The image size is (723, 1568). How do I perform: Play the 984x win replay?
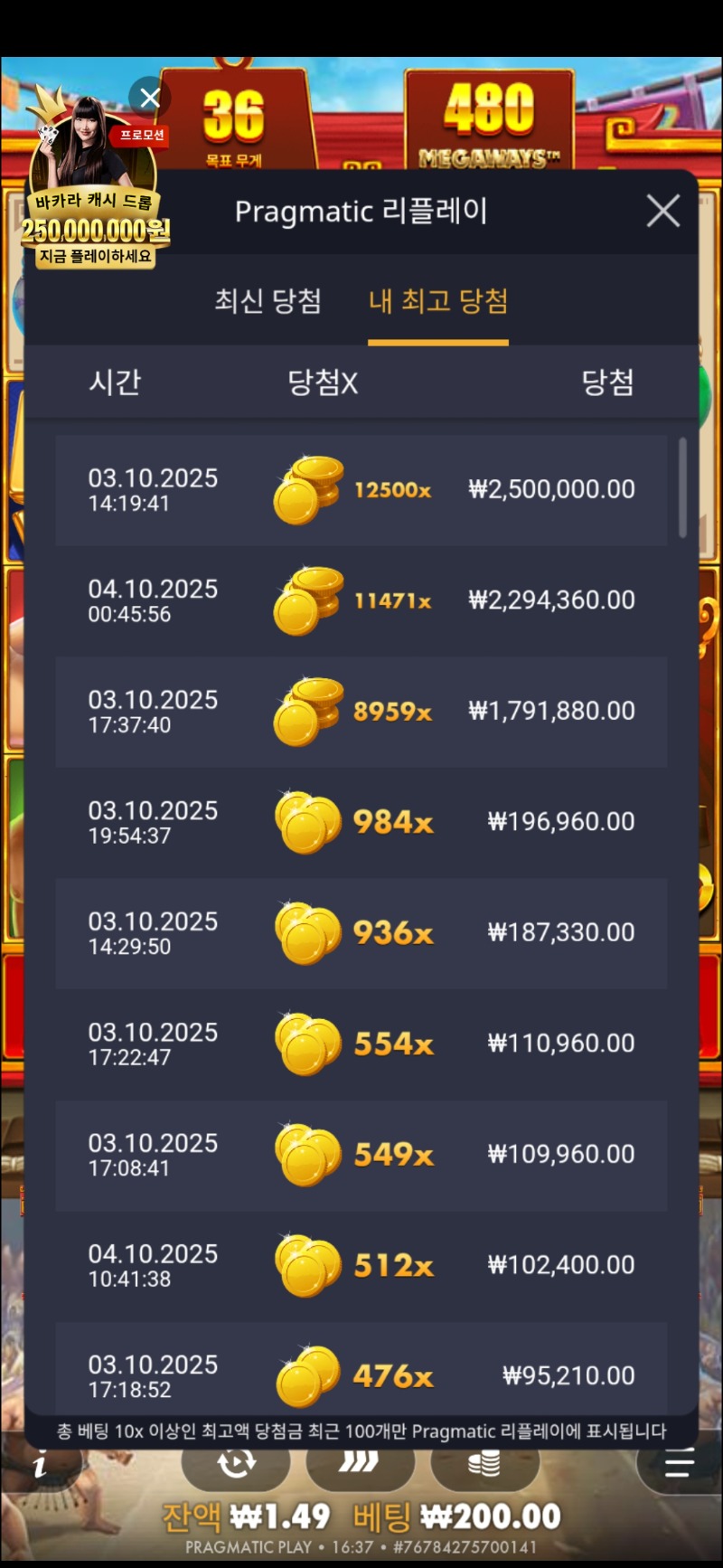coord(361,823)
